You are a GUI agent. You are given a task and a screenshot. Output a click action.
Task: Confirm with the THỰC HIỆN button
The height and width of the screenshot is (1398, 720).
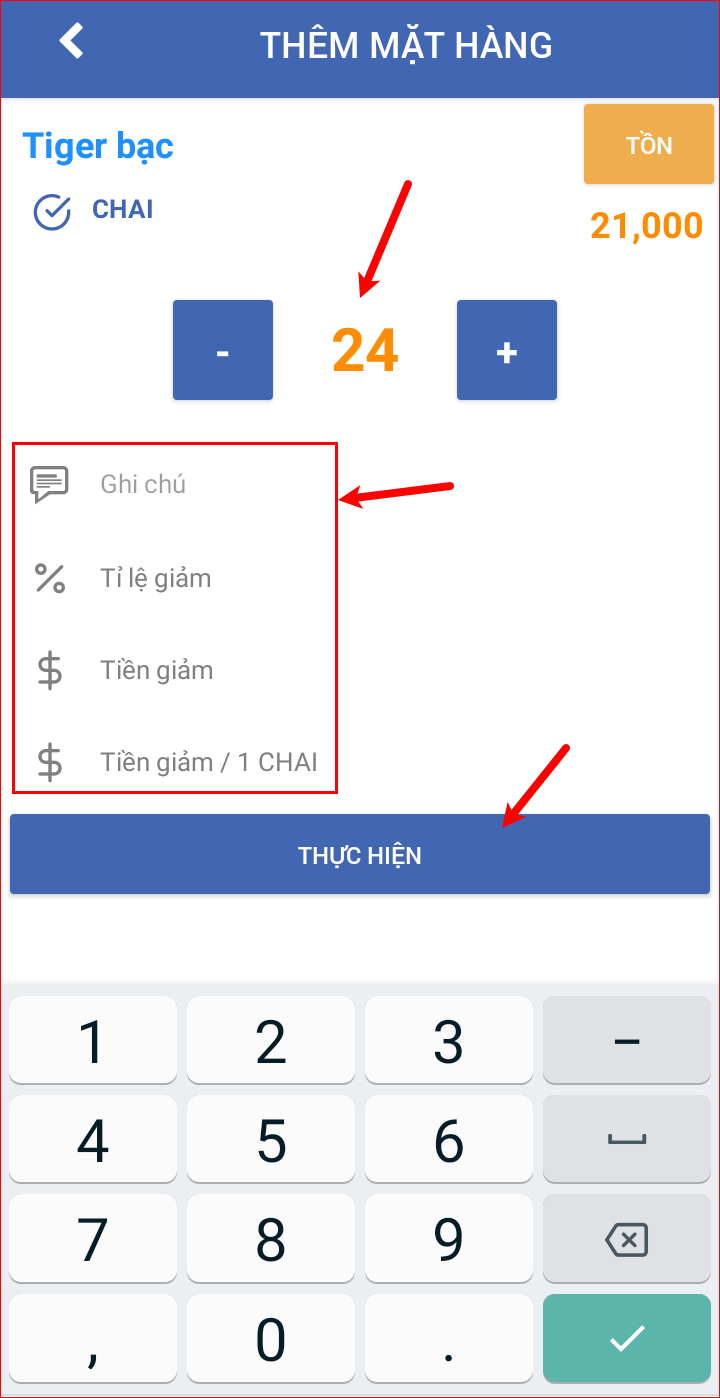(x=360, y=855)
